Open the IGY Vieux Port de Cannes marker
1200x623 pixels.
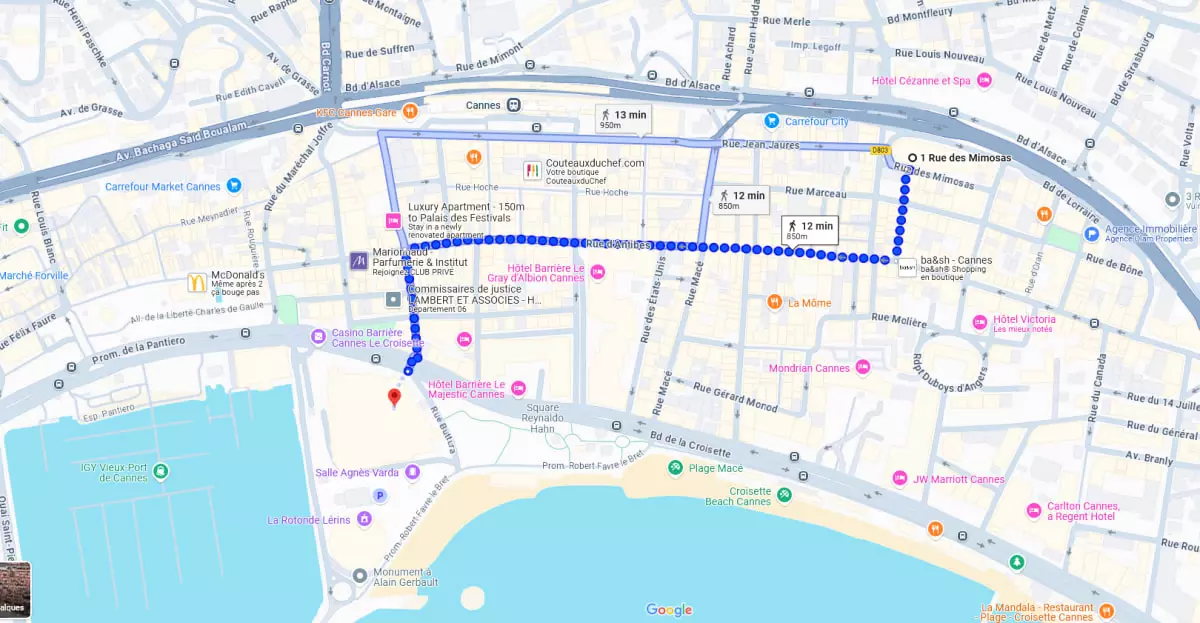pyautogui.click(x=161, y=471)
